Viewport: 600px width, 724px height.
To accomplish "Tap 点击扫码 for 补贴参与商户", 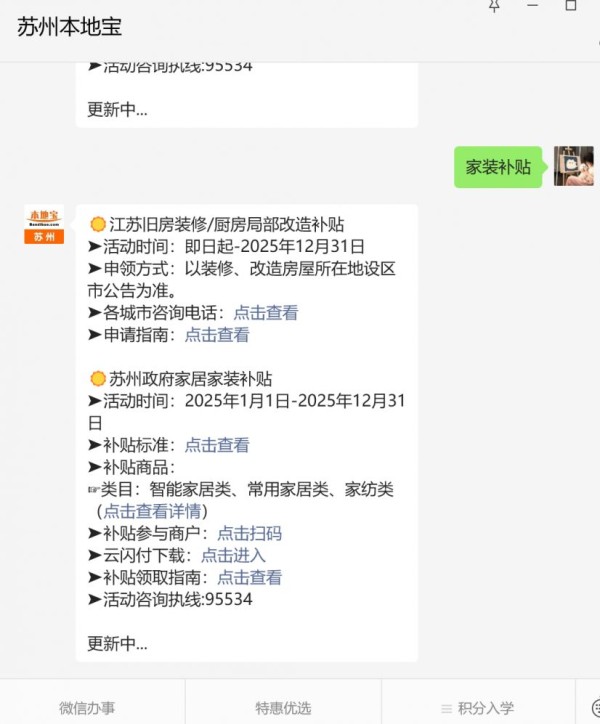I will [249, 533].
